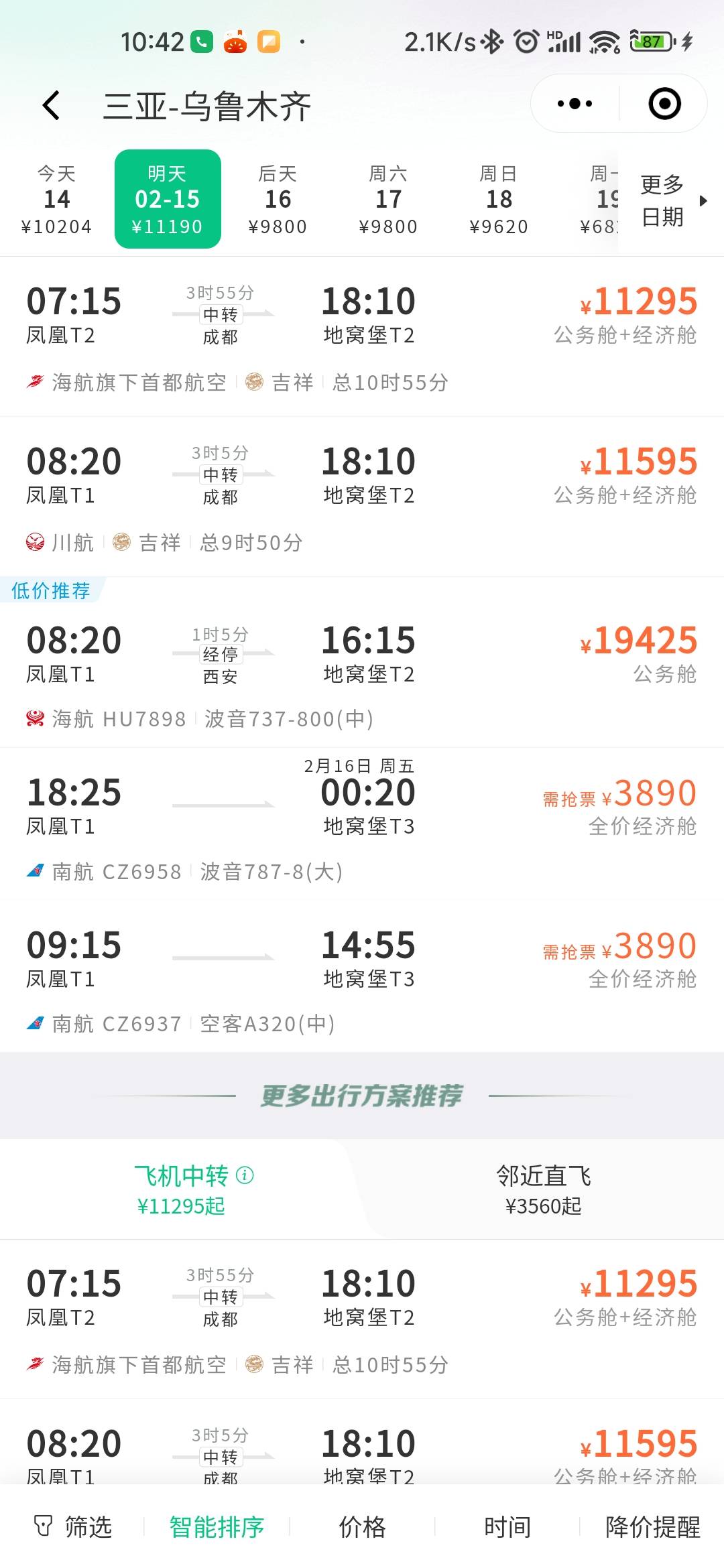Sort the flights by 时间
The height and width of the screenshot is (1568, 724).
507,1527
